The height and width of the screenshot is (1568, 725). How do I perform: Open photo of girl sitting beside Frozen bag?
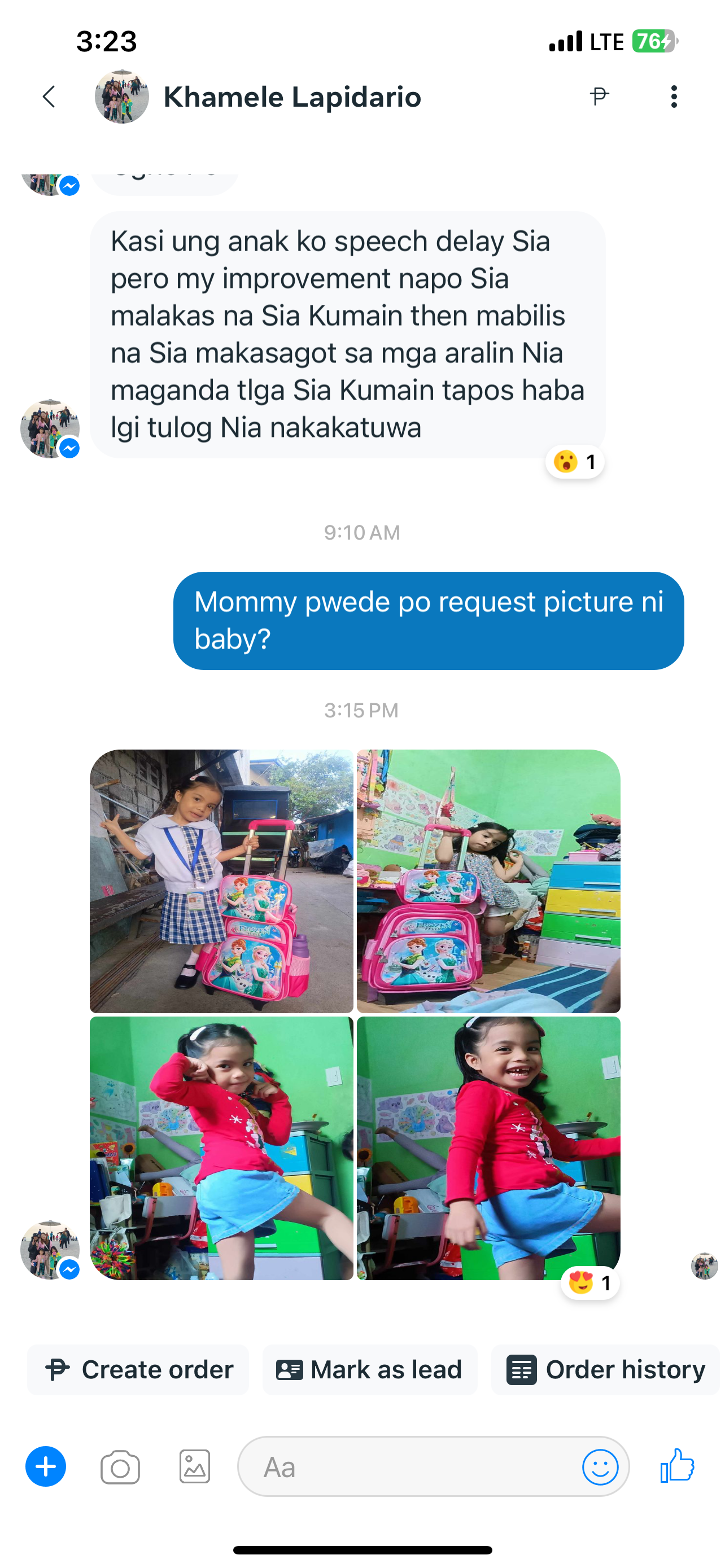click(x=488, y=881)
